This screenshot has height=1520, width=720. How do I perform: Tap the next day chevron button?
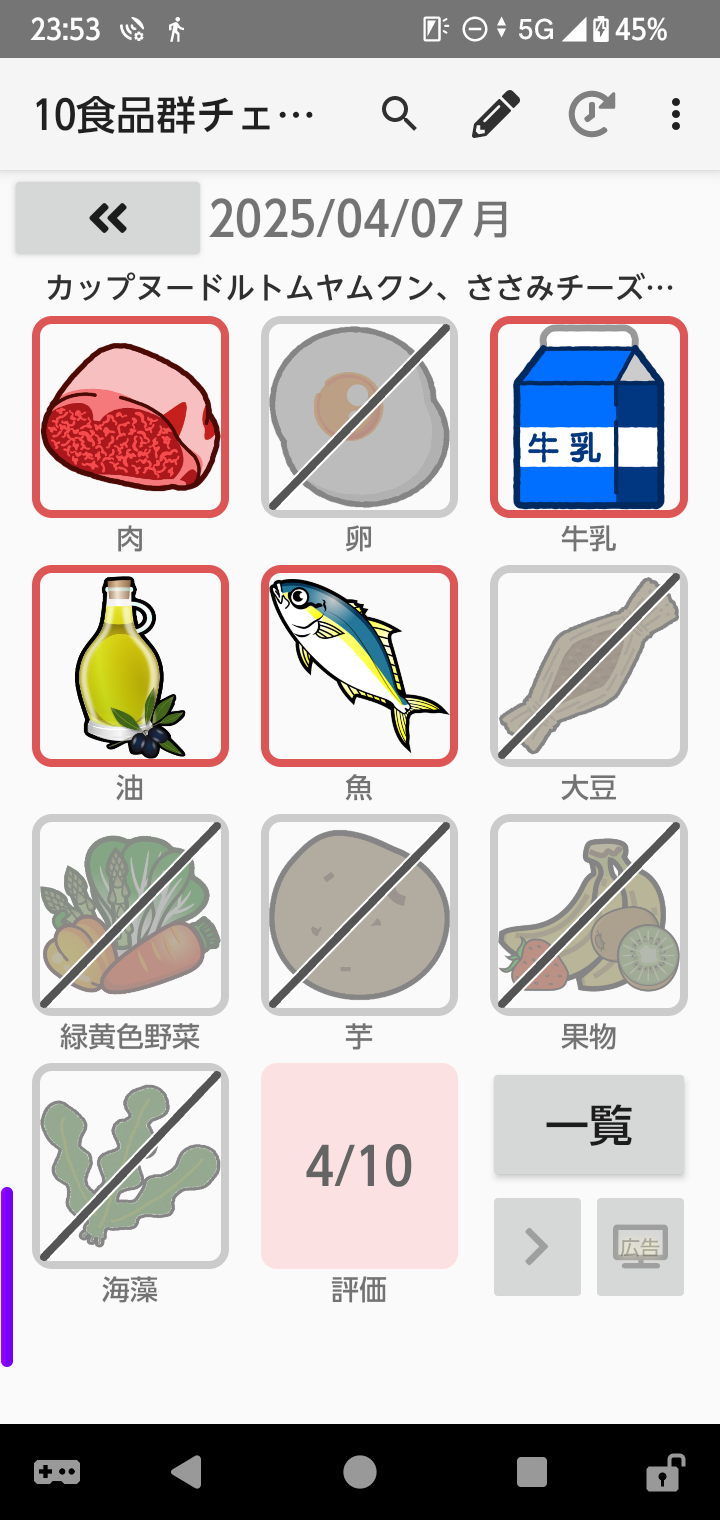537,1247
